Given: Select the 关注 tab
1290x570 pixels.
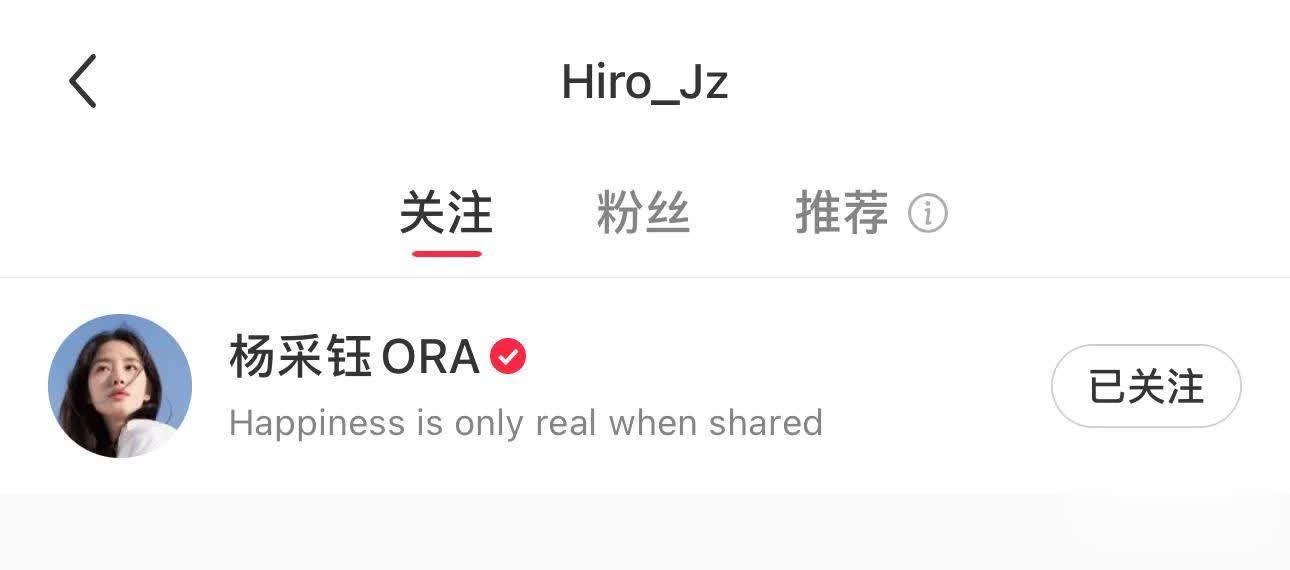Looking at the screenshot, I should tap(446, 213).
